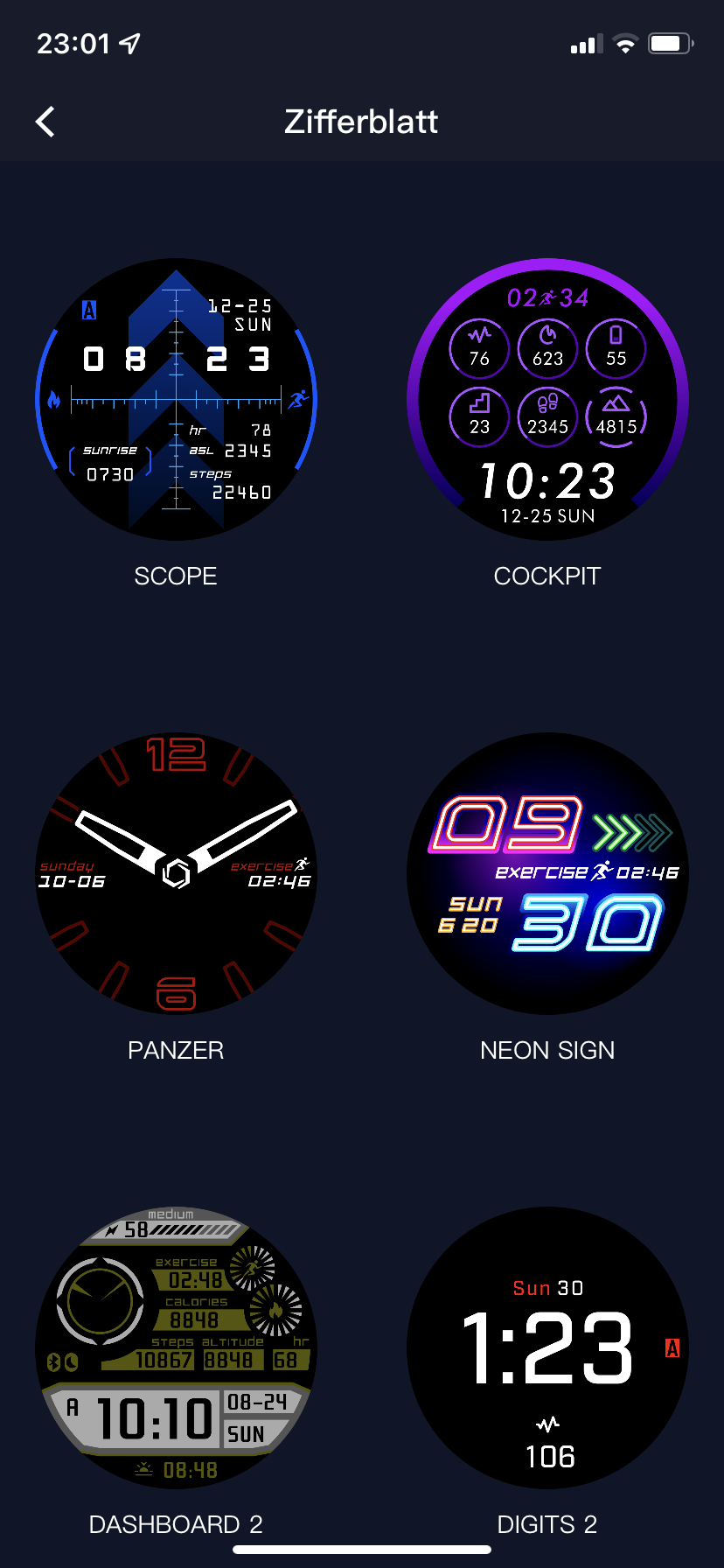Select the SCOPE watch face

point(176,399)
